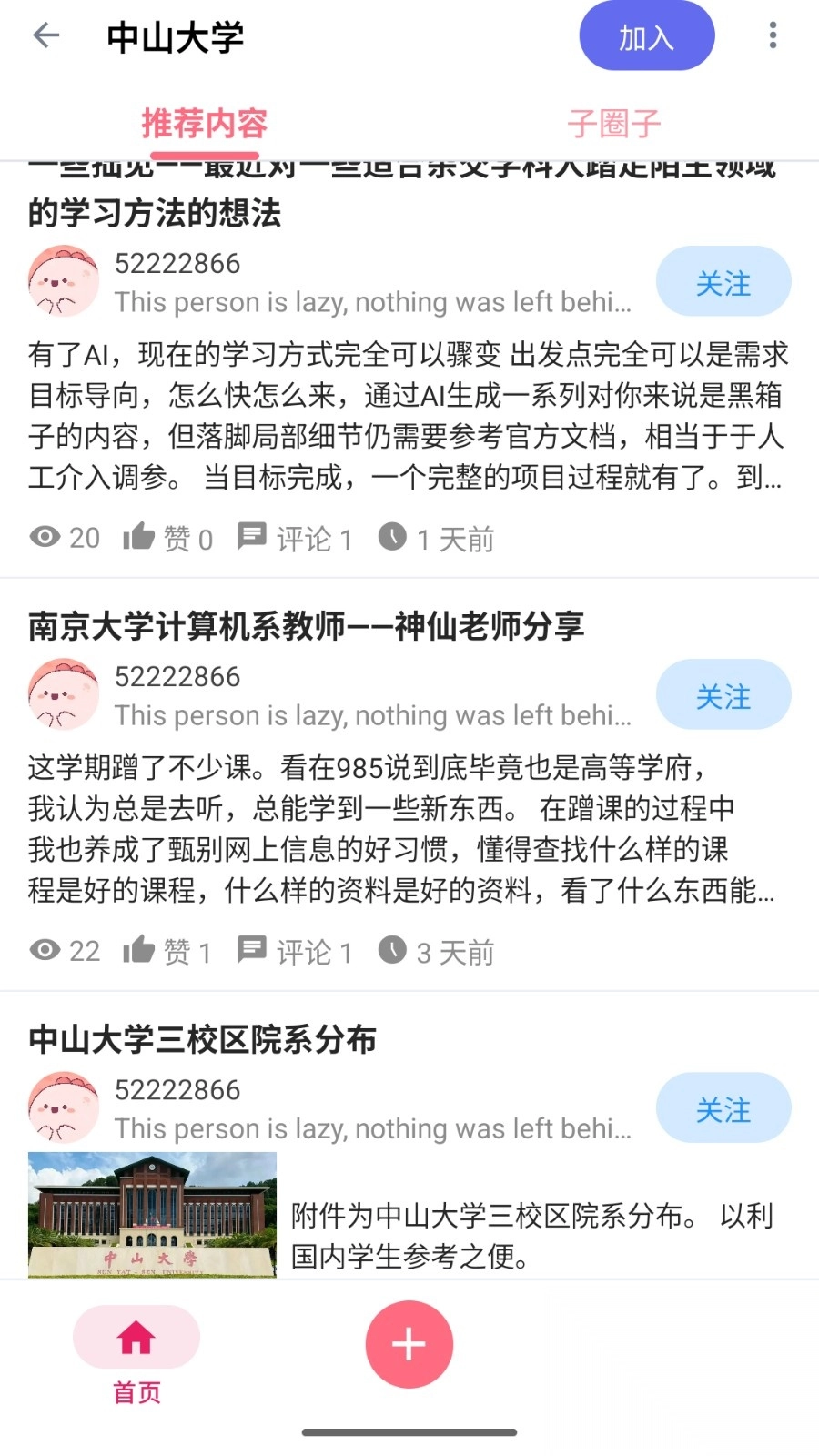Switch to the 子圈子 tab
This screenshot has width=819, height=1456.
tap(612, 125)
